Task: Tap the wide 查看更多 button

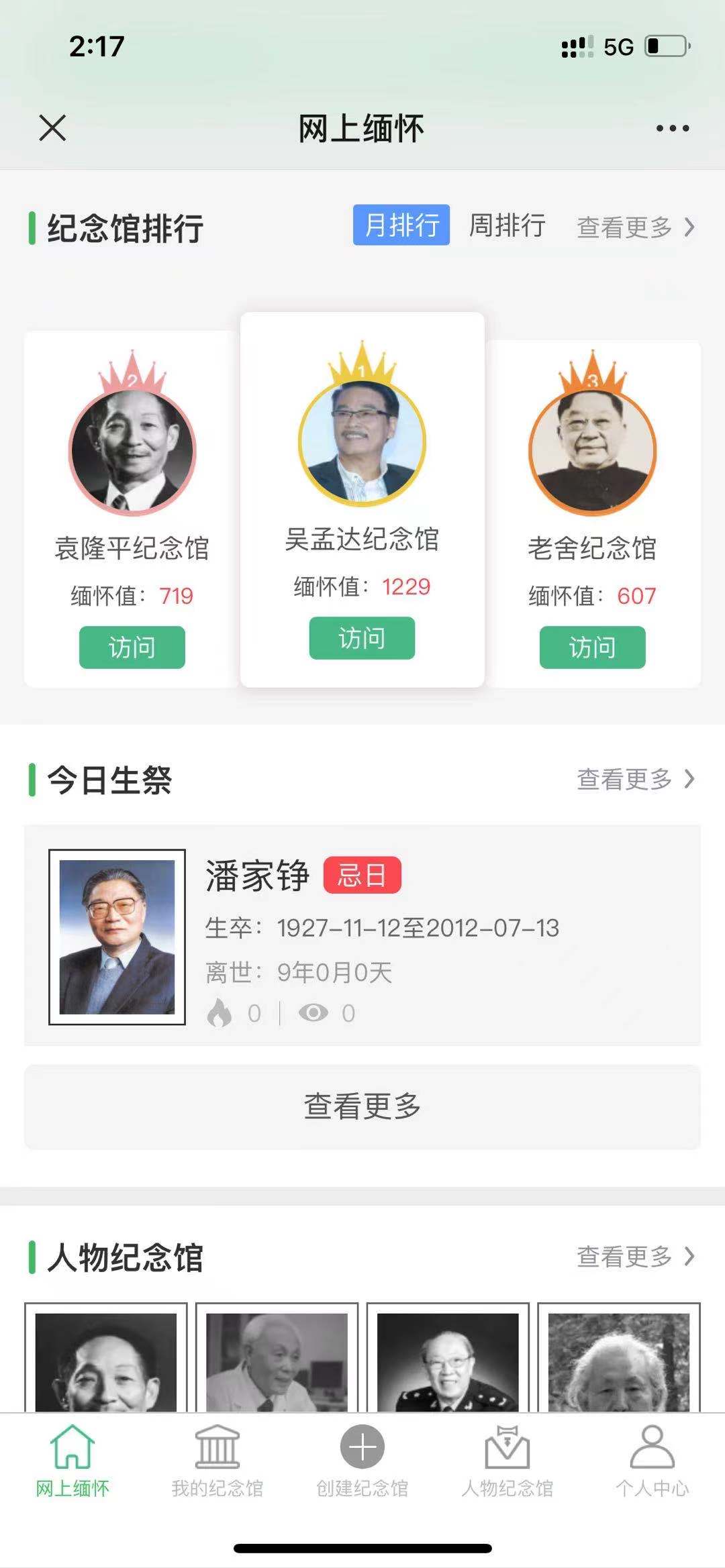Action: 362,1106
